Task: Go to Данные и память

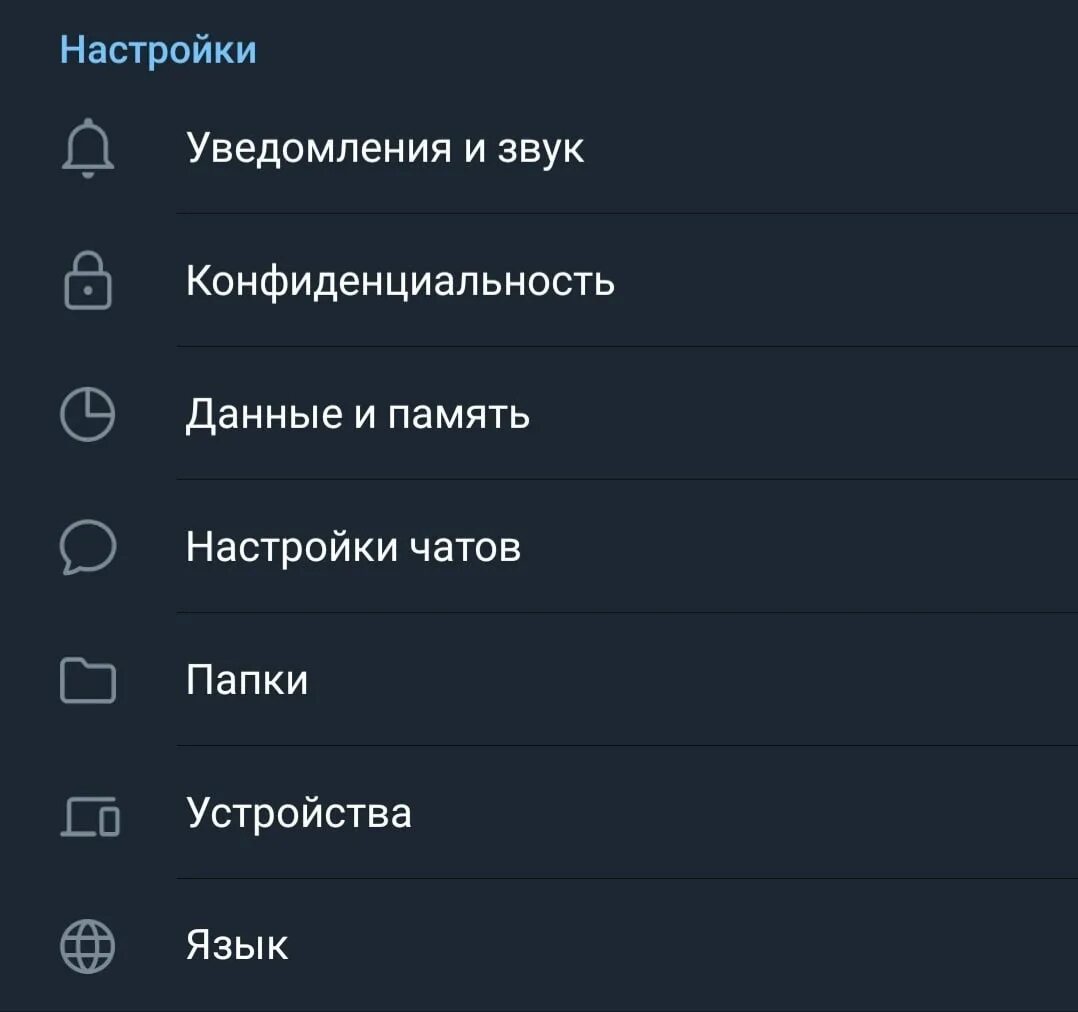Action: [358, 414]
